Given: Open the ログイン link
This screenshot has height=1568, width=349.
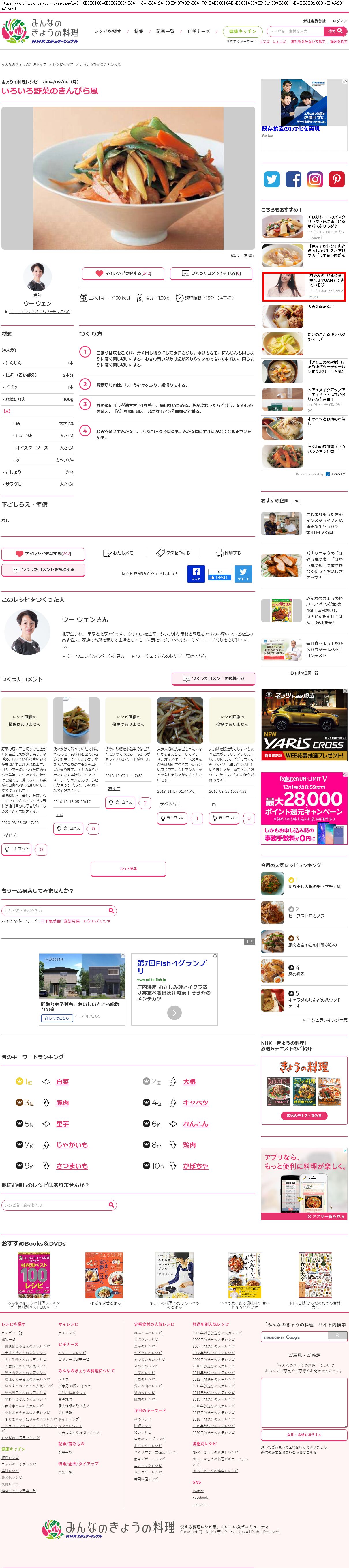Looking at the screenshot, I should click(x=340, y=21).
